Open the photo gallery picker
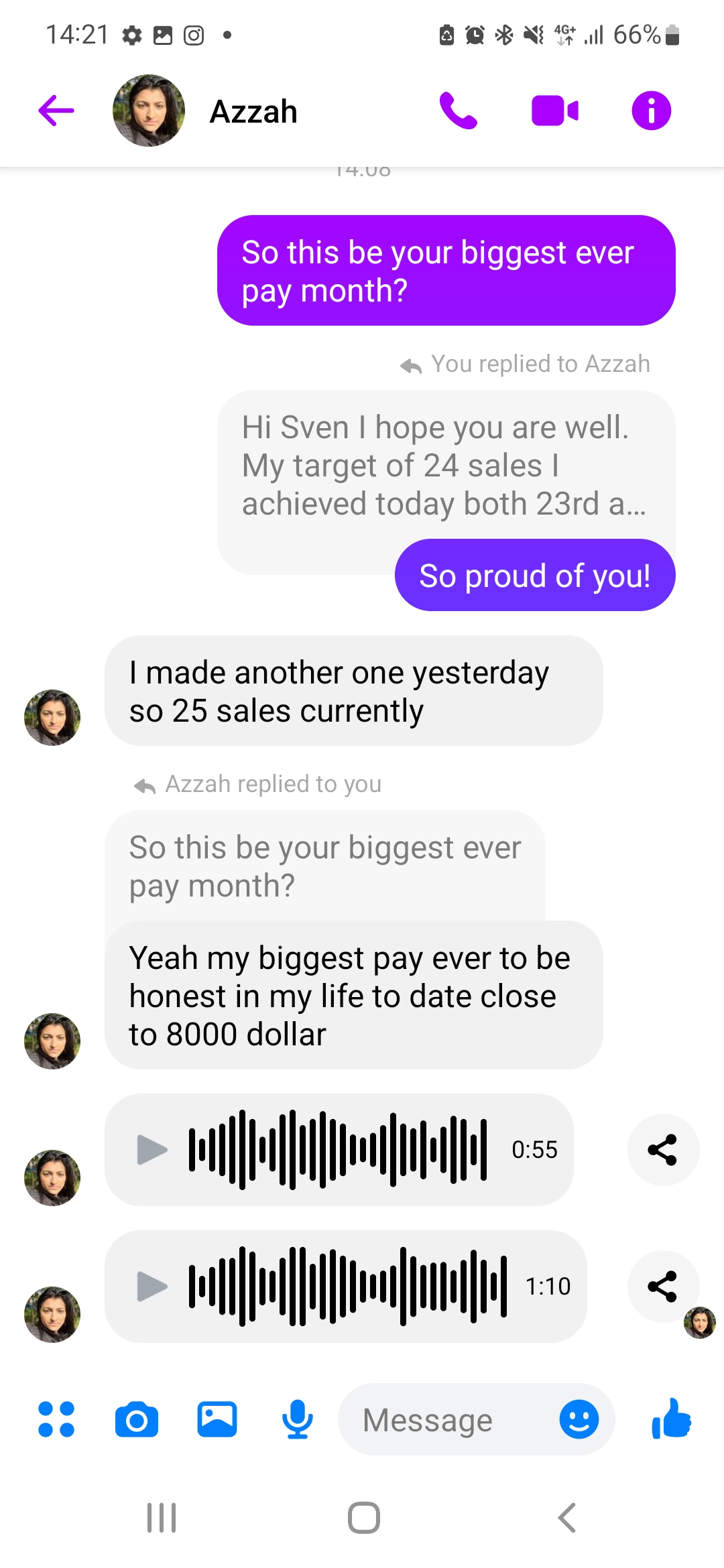Image resolution: width=724 pixels, height=1568 pixels. [x=217, y=1419]
